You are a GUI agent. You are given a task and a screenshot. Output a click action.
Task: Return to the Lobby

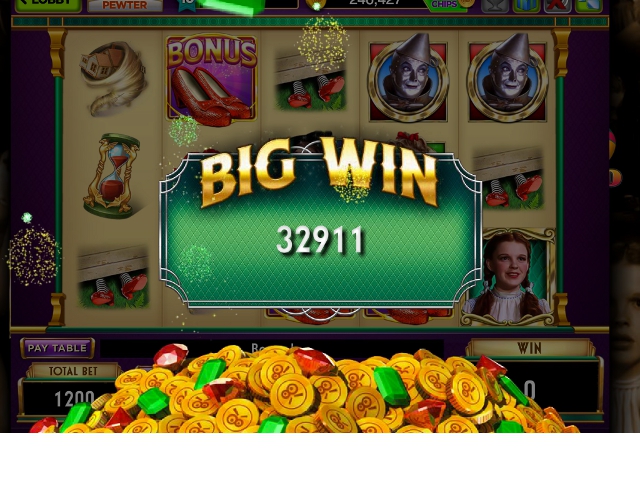pyautogui.click(x=46, y=4)
